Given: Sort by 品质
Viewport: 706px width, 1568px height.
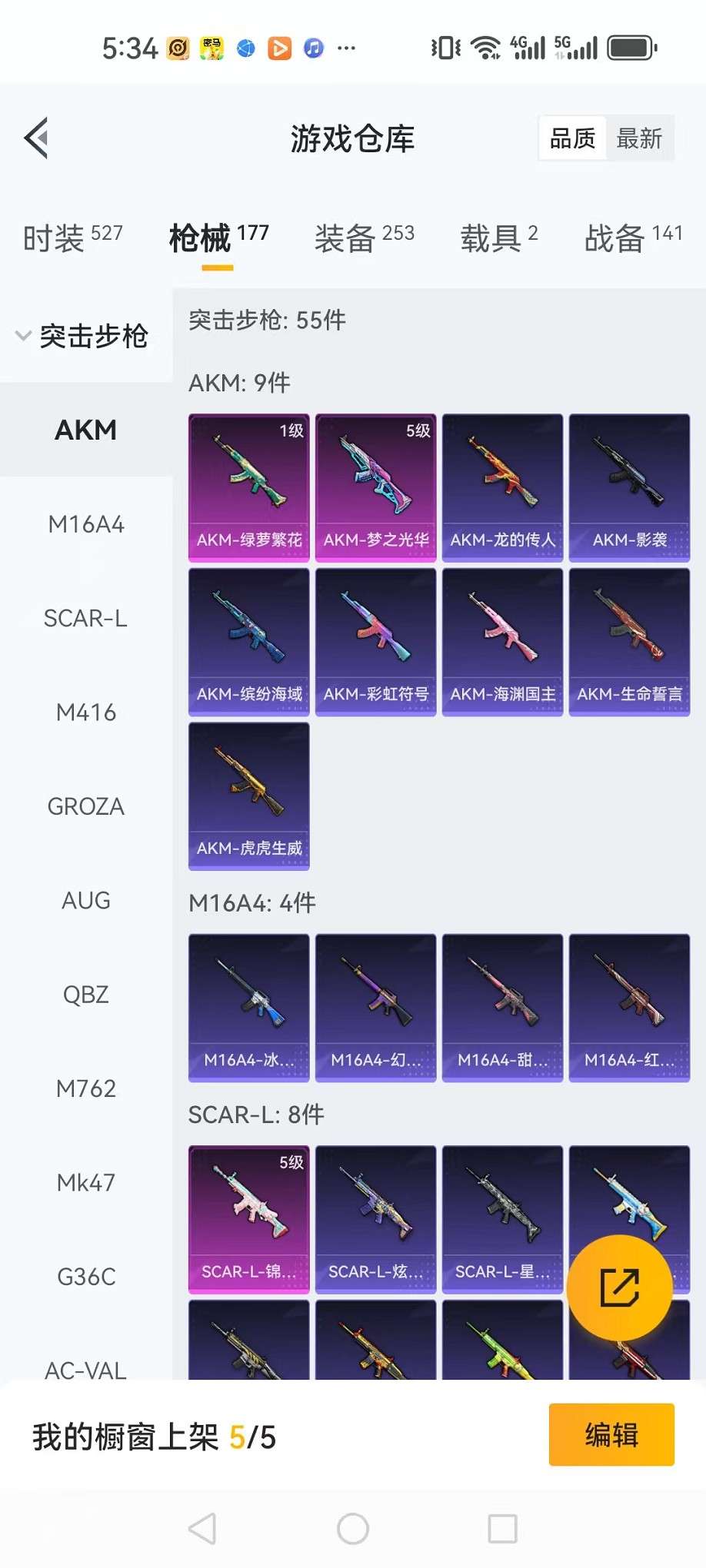Looking at the screenshot, I should coord(572,138).
